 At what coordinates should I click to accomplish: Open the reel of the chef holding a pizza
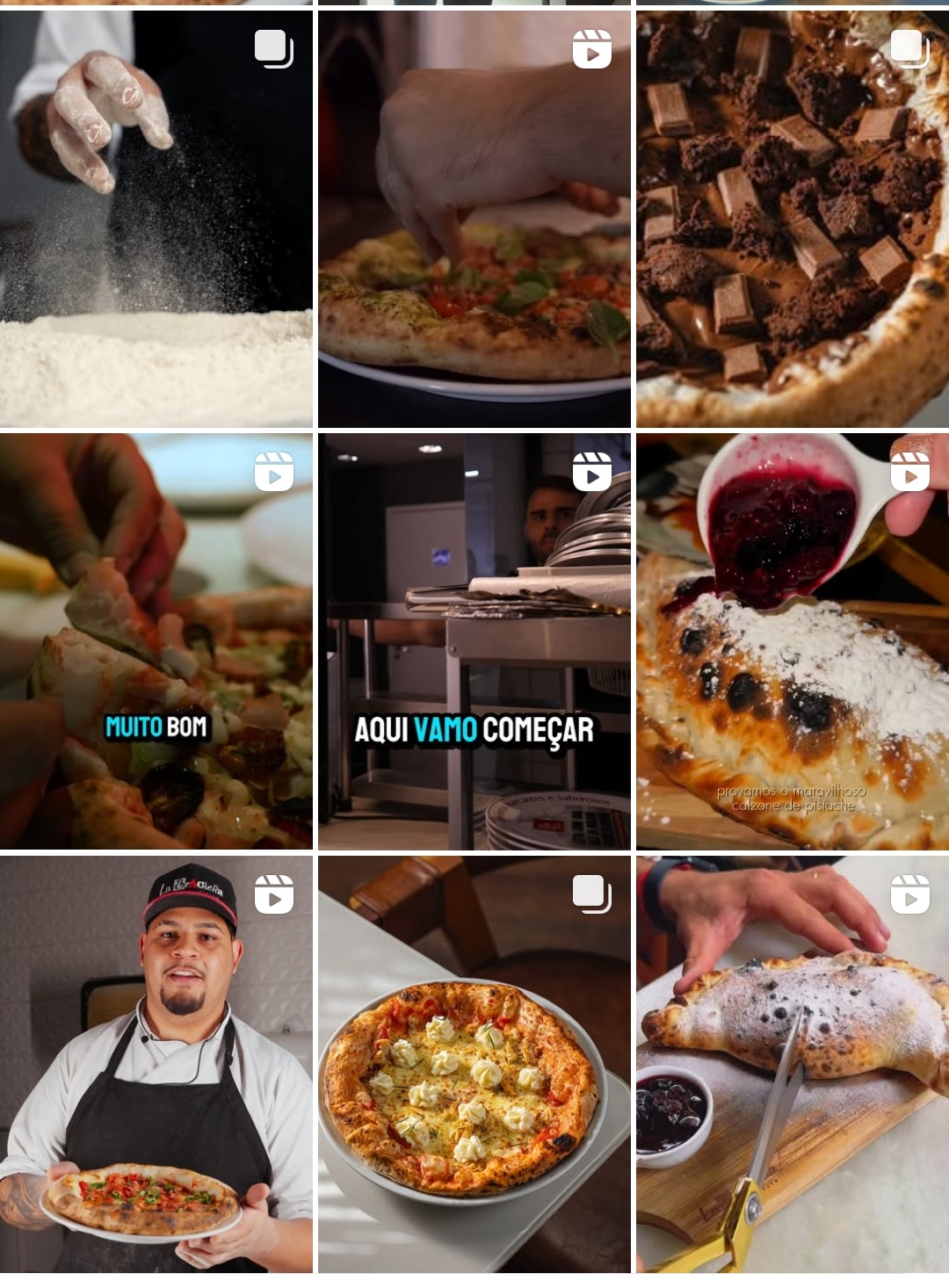[x=156, y=1064]
